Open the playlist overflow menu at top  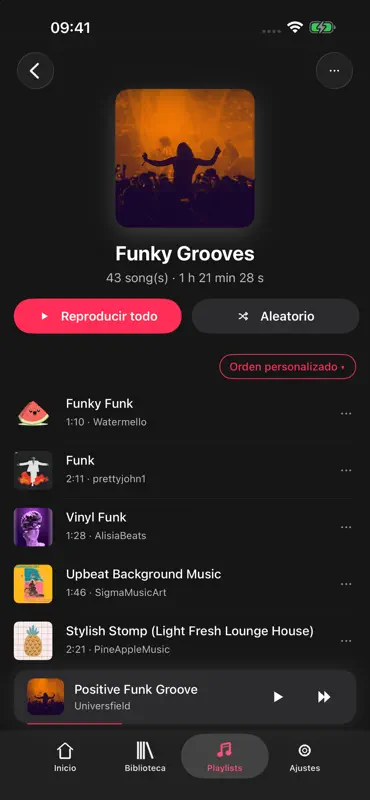click(334, 71)
